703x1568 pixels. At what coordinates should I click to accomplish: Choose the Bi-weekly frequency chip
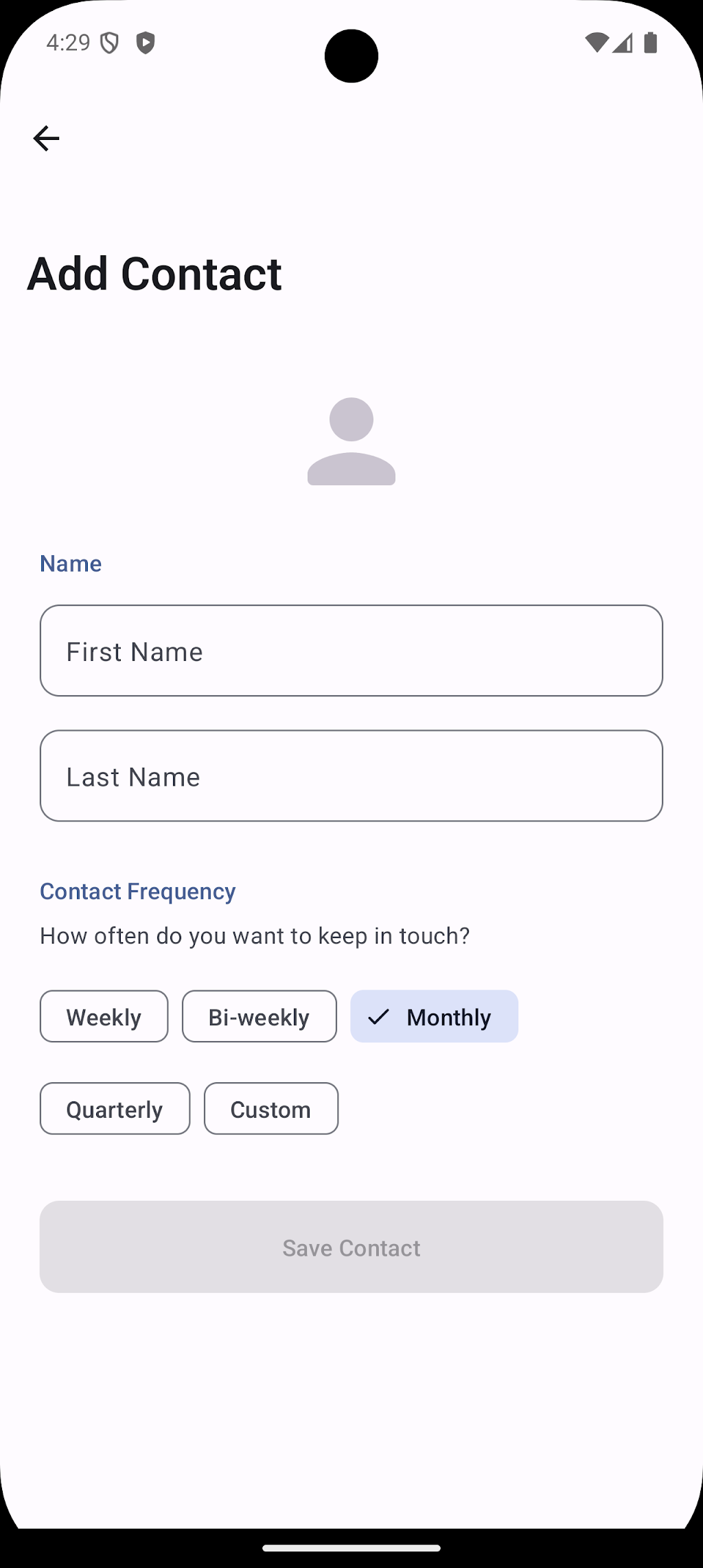point(259,1016)
